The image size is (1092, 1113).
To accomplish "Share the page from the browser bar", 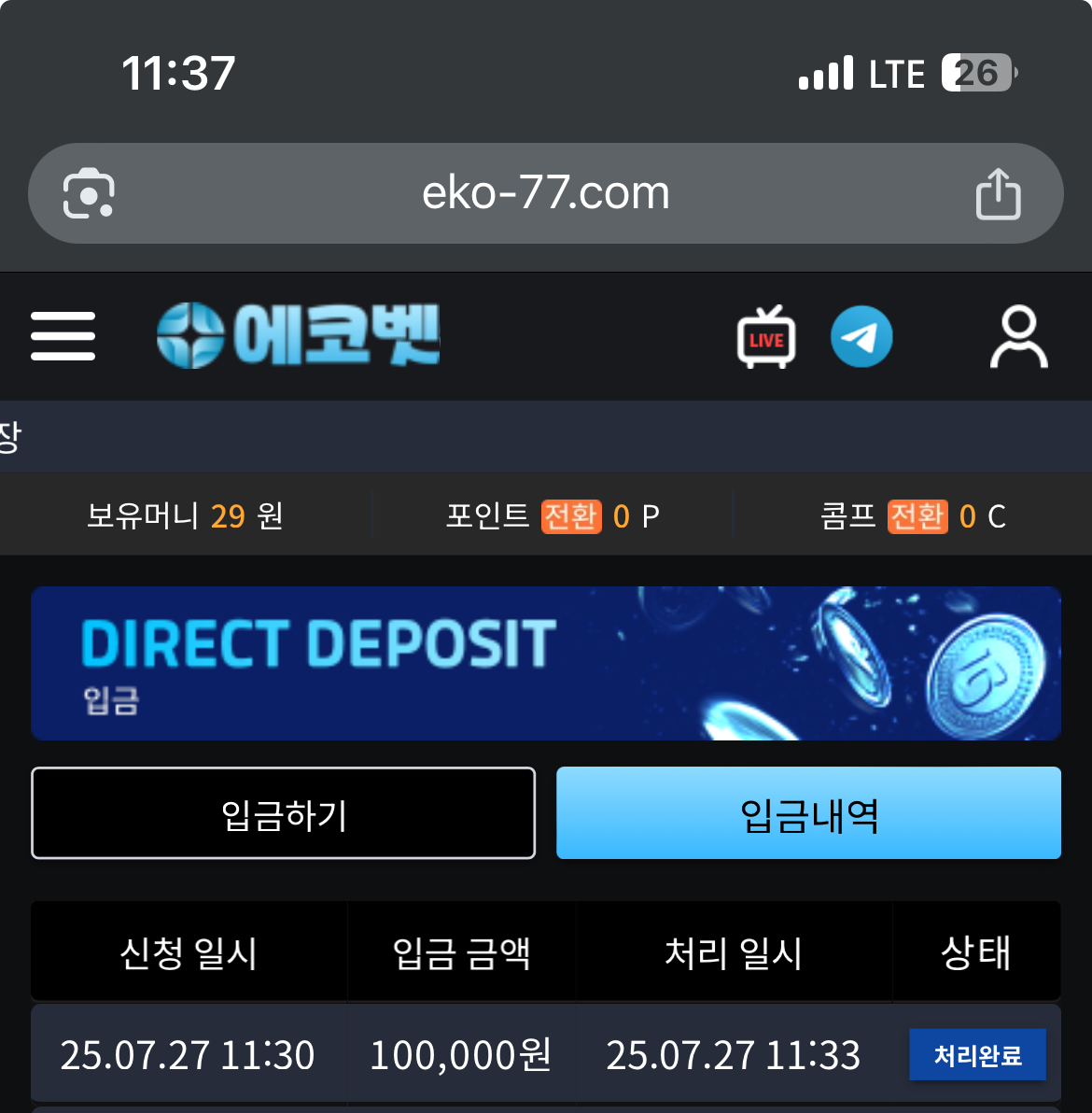I will tap(998, 194).
